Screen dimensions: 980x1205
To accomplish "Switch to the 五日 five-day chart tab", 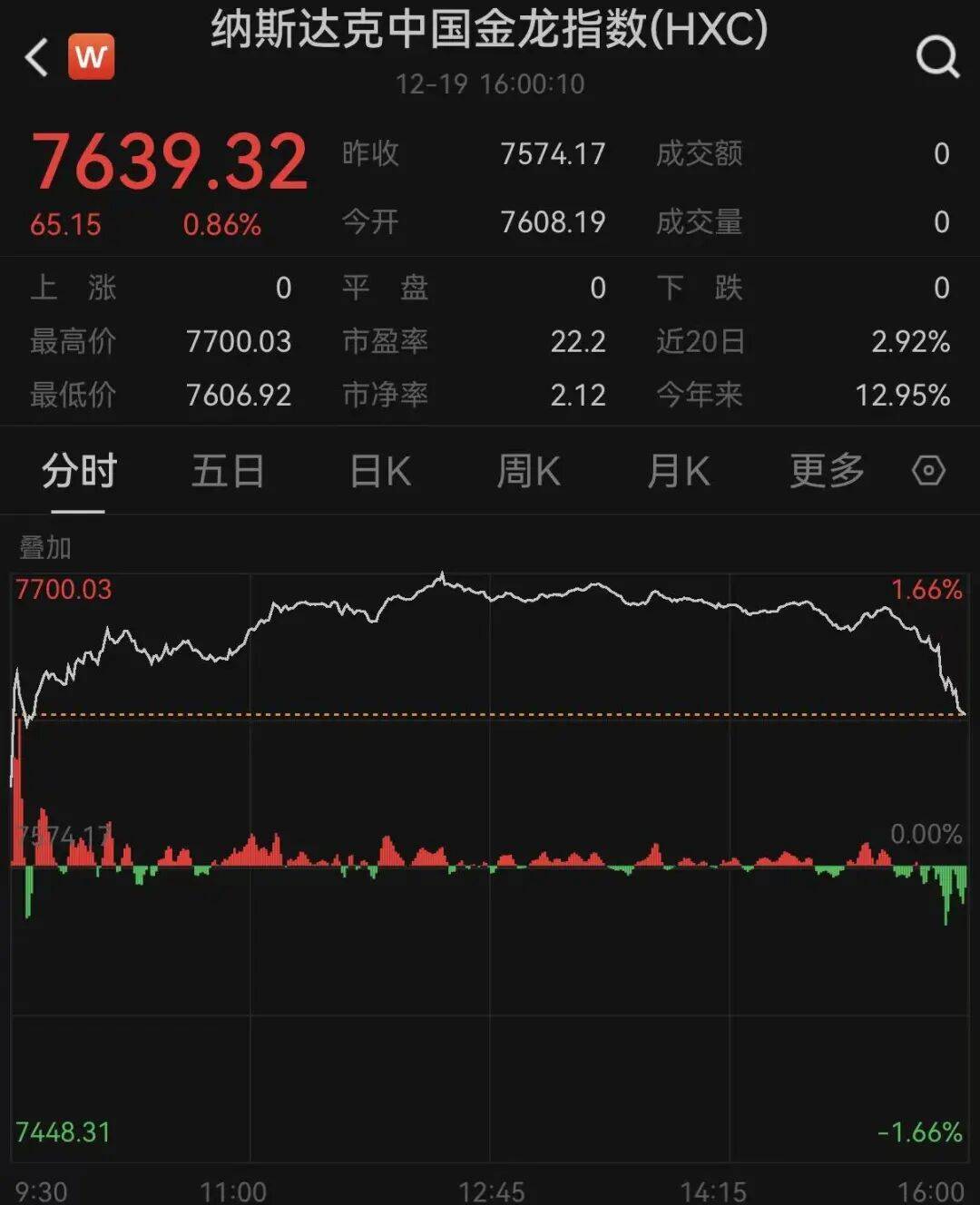I will click(228, 471).
